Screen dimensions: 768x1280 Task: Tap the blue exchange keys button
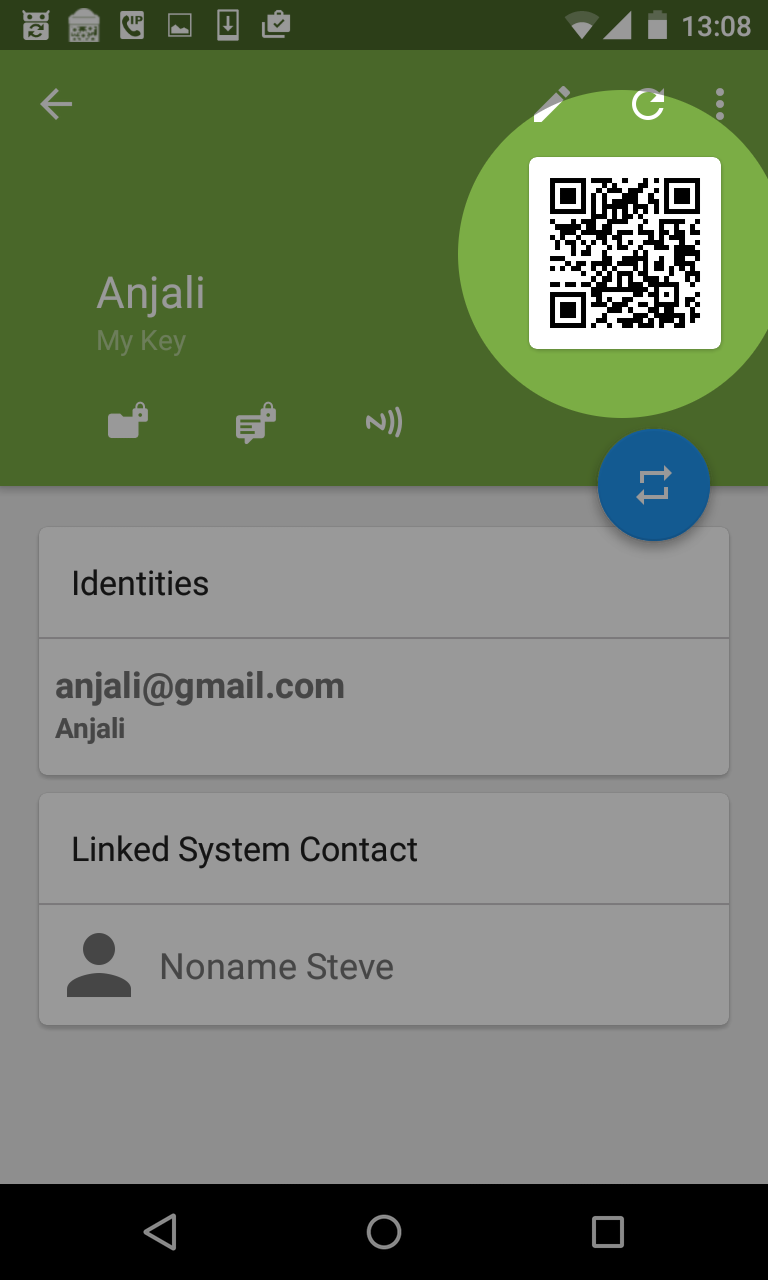click(653, 486)
